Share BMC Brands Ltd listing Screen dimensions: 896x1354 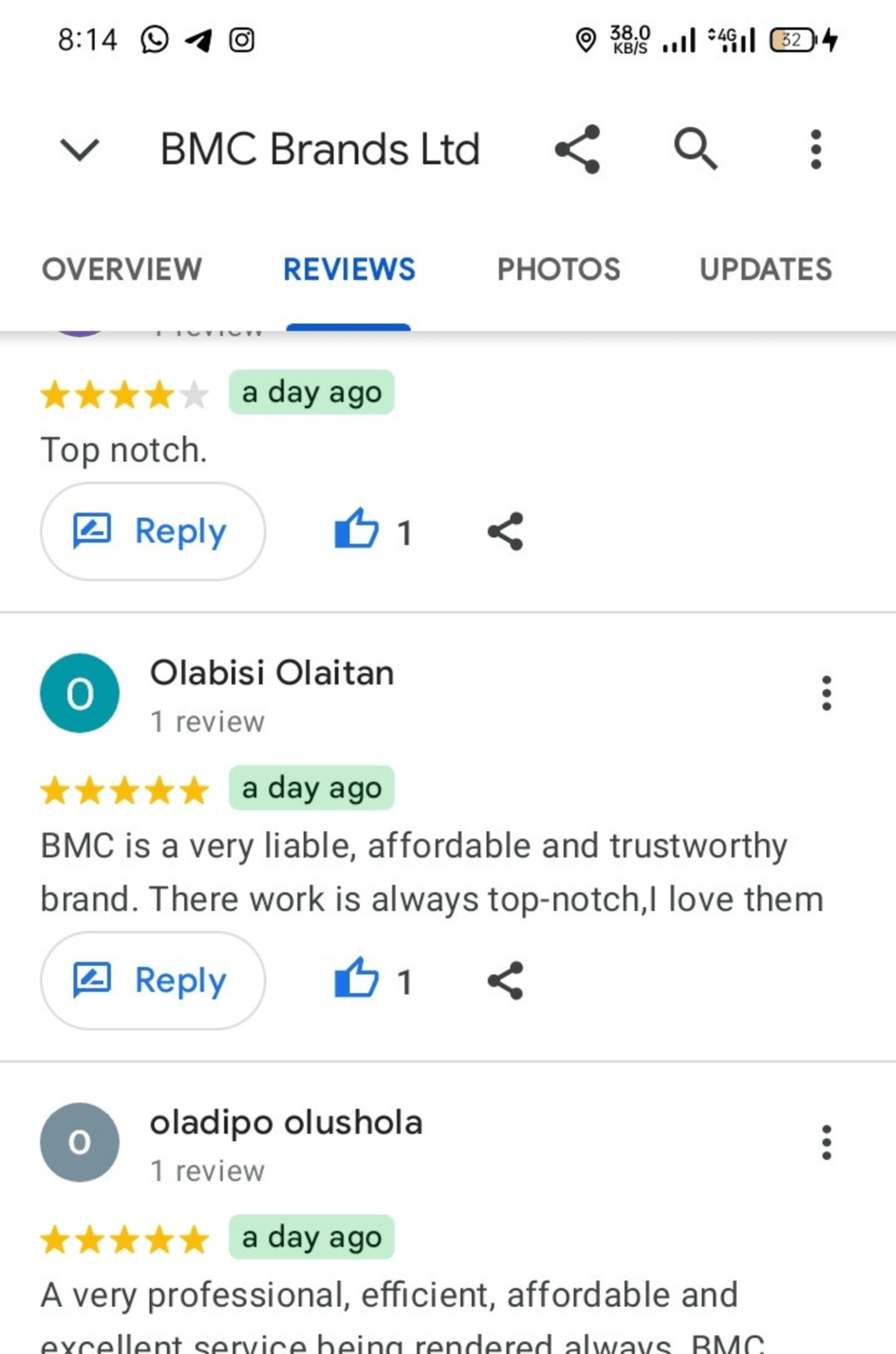click(577, 149)
